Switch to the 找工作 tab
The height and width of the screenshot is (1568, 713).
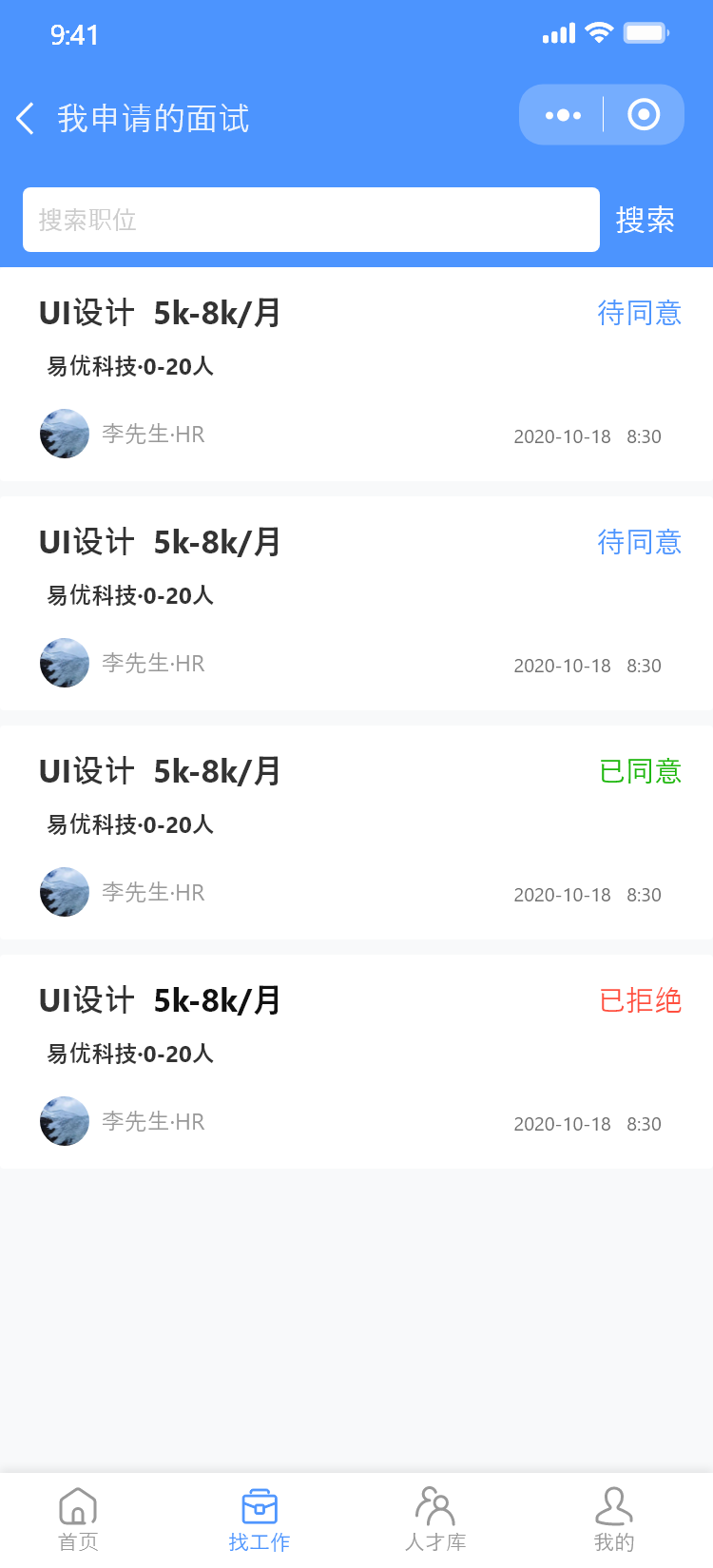pos(259,1519)
